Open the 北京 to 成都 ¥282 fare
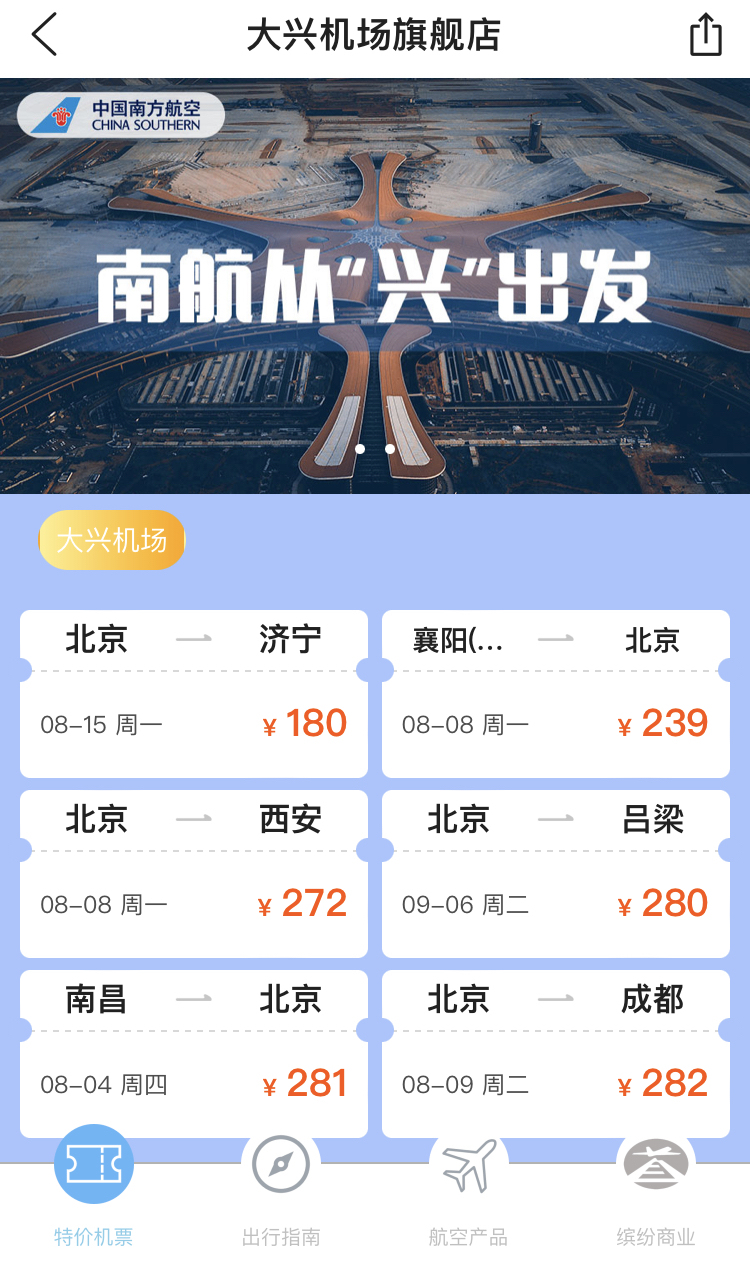This screenshot has height=1284, width=750. coord(555,1054)
